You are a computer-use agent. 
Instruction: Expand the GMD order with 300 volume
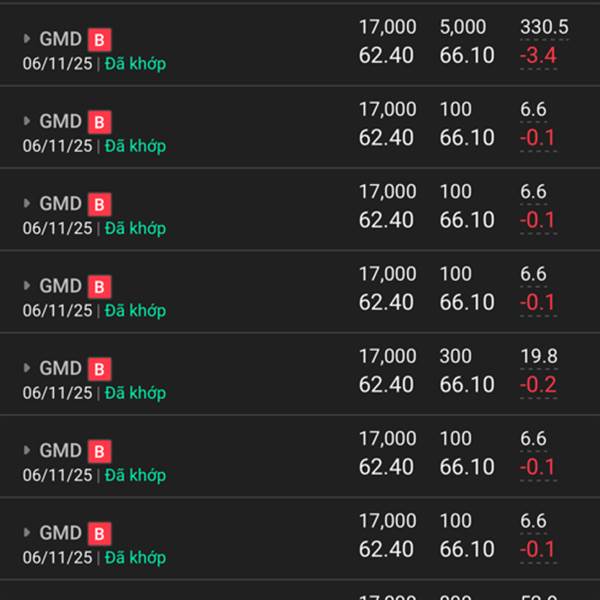27,369
